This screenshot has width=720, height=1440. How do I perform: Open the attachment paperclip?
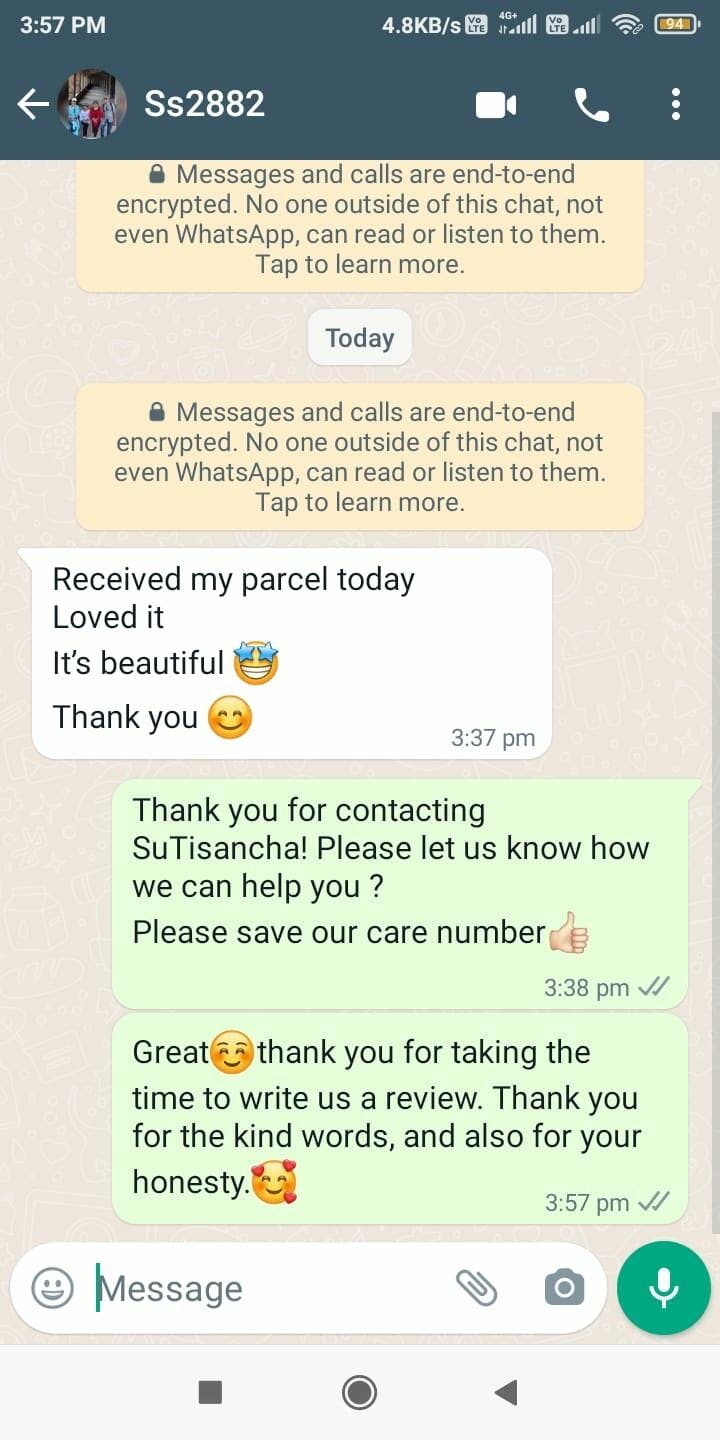coord(477,1288)
